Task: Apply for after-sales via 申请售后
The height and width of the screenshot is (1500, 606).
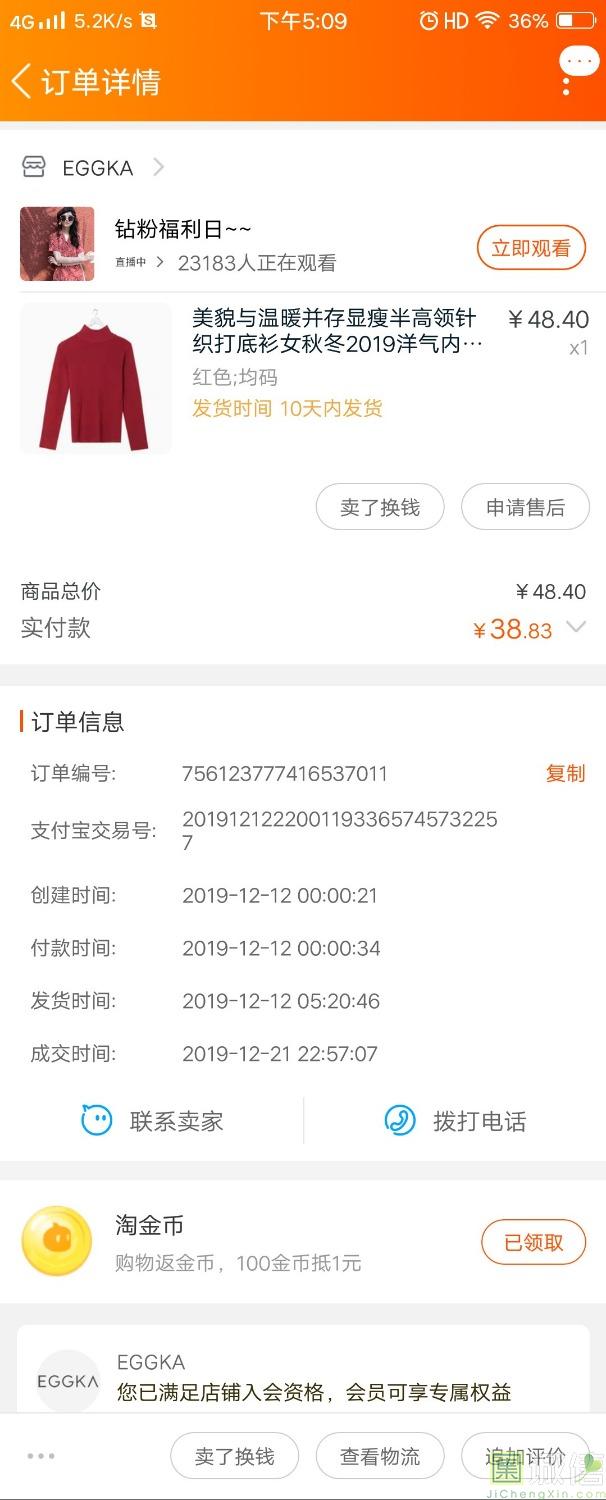Action: point(525,508)
